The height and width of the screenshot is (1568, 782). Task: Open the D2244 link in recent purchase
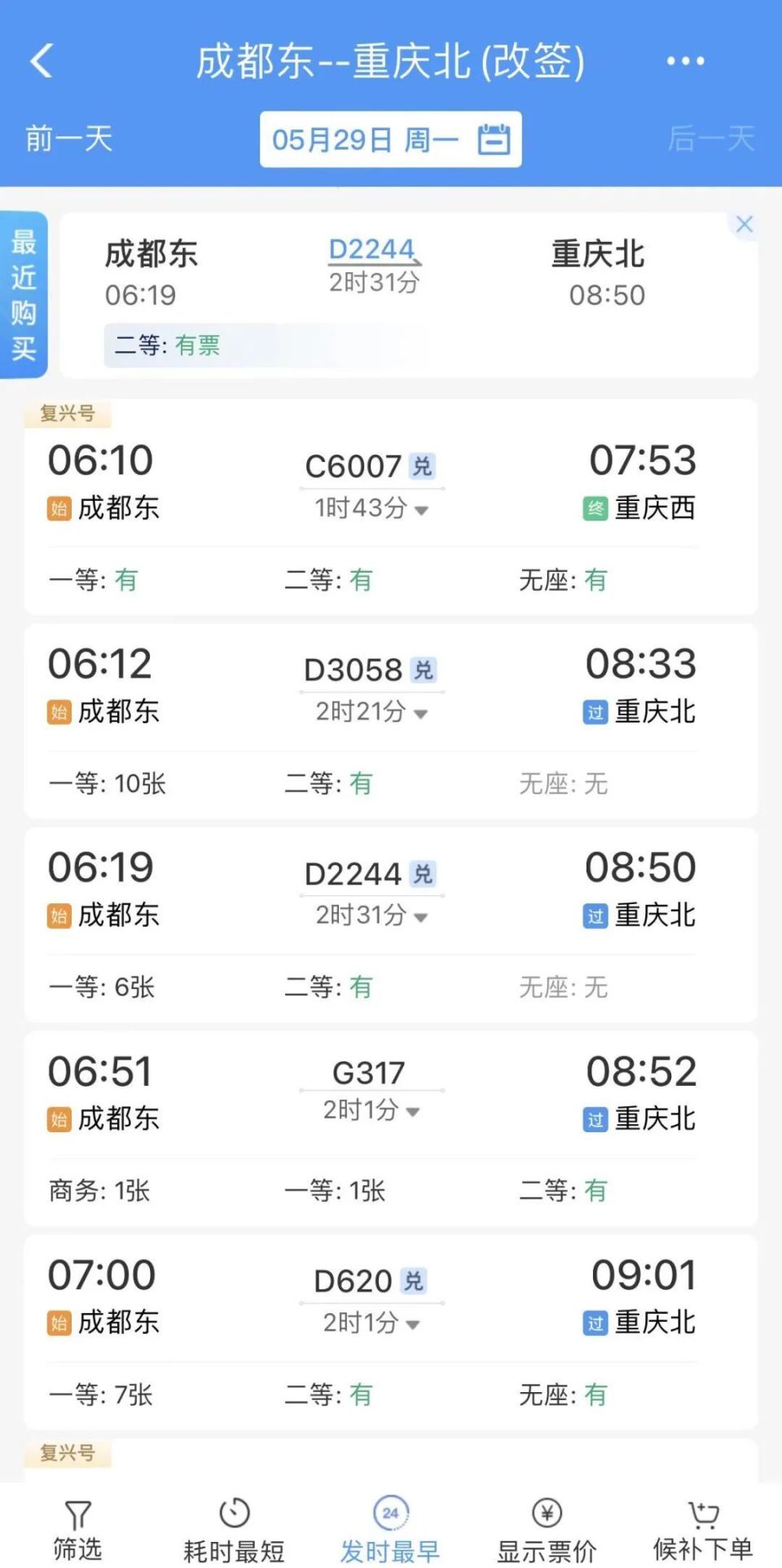coord(371,249)
